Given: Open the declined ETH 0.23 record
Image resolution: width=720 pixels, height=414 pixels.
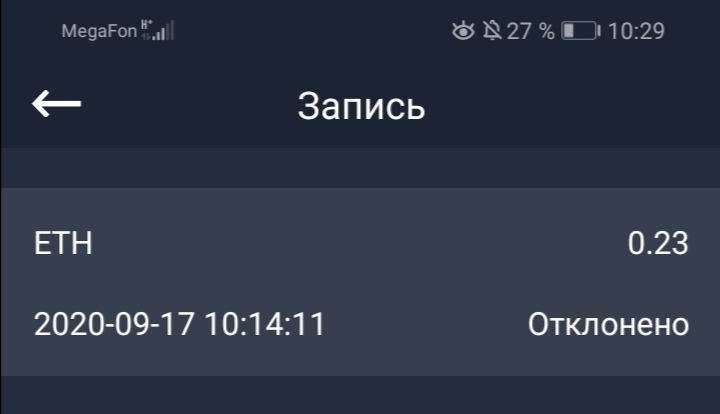Looking at the screenshot, I should [360, 283].
